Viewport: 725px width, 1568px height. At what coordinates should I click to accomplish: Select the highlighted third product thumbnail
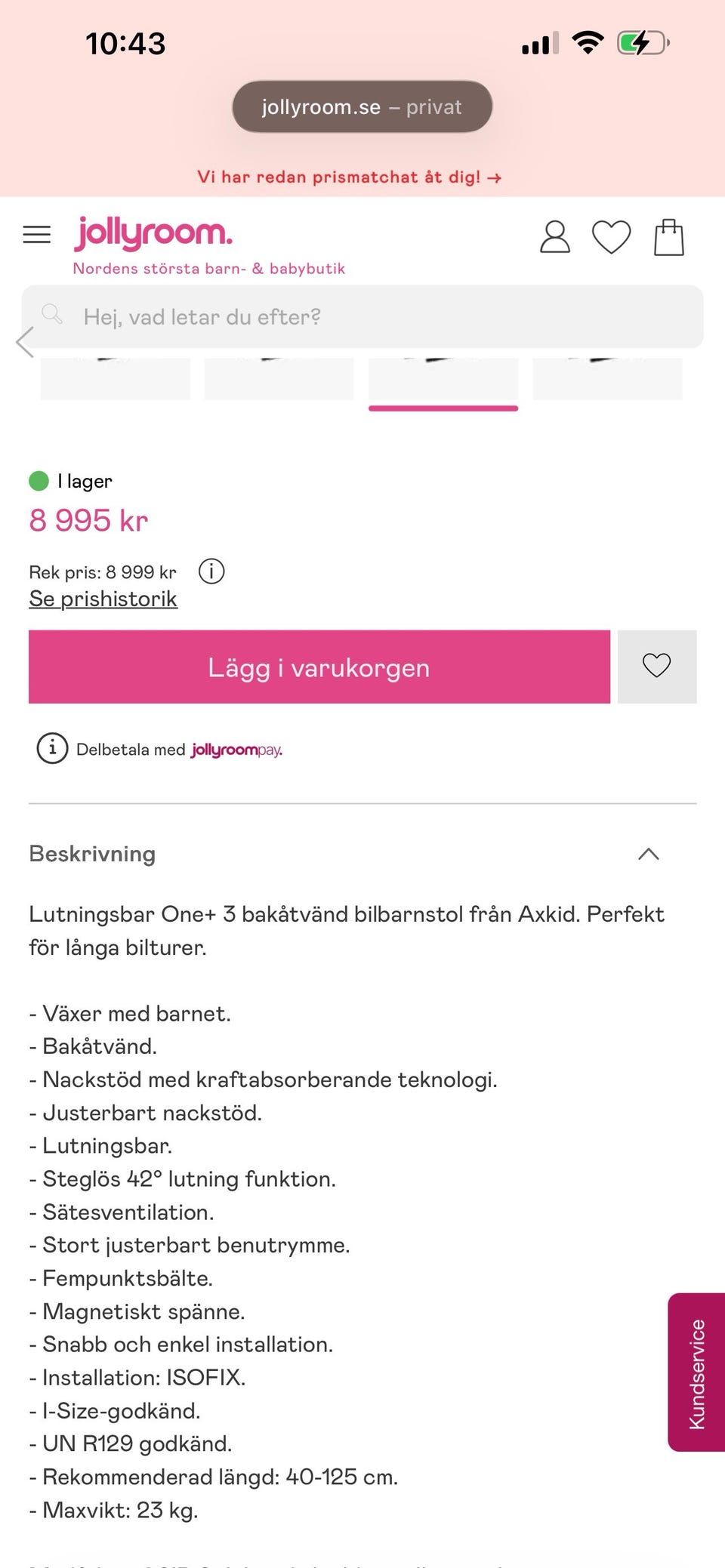(443, 377)
